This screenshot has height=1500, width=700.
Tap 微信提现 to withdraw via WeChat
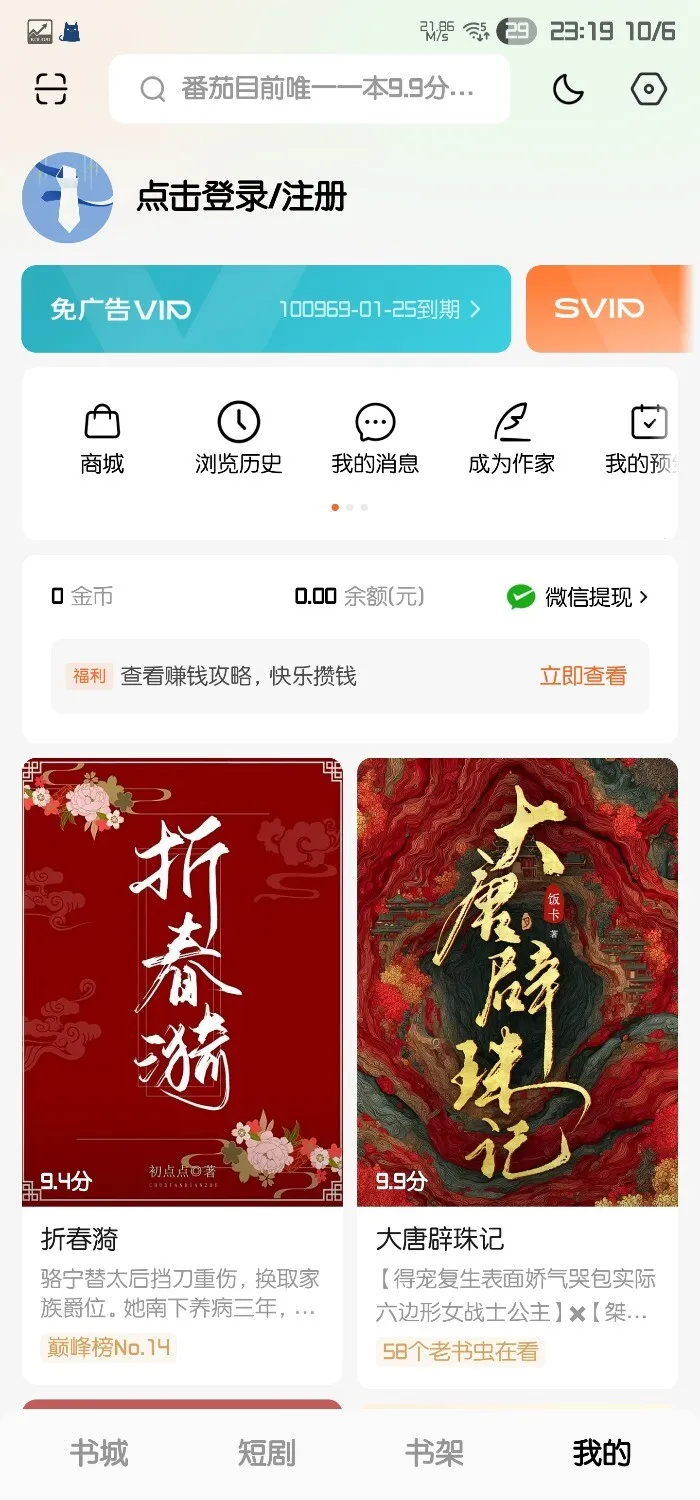578,597
